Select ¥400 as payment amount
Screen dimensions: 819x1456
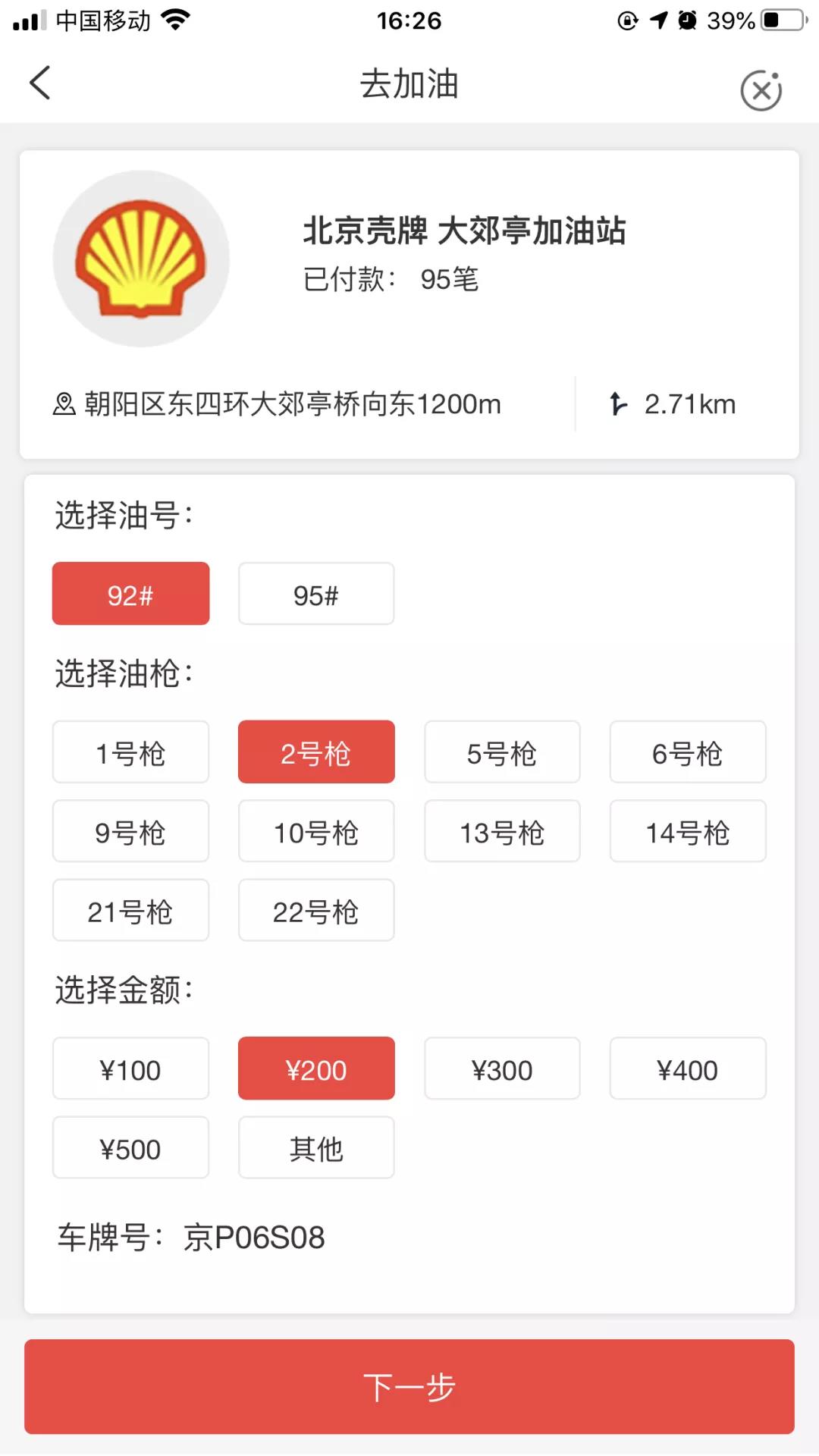pos(688,1068)
